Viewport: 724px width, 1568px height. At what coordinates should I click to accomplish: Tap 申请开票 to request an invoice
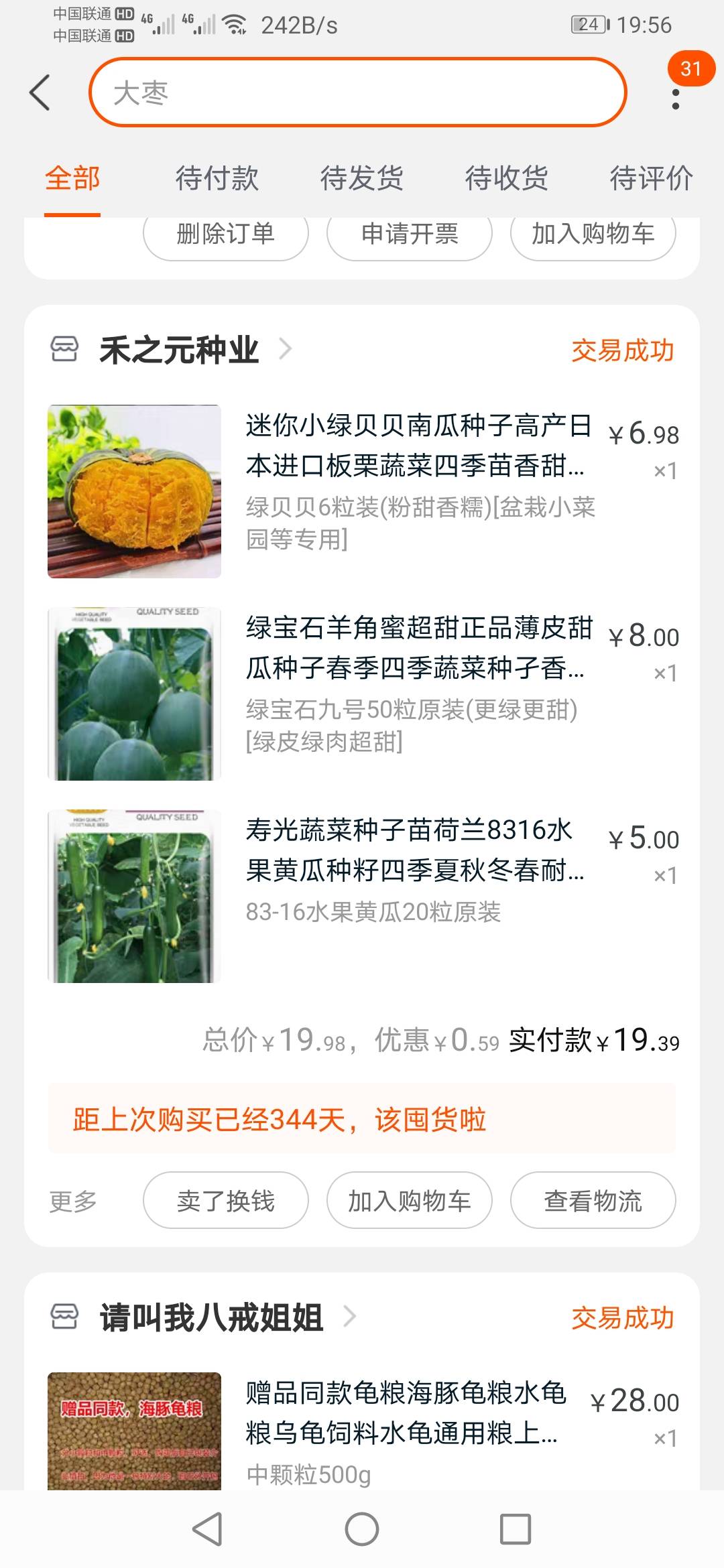pos(409,234)
